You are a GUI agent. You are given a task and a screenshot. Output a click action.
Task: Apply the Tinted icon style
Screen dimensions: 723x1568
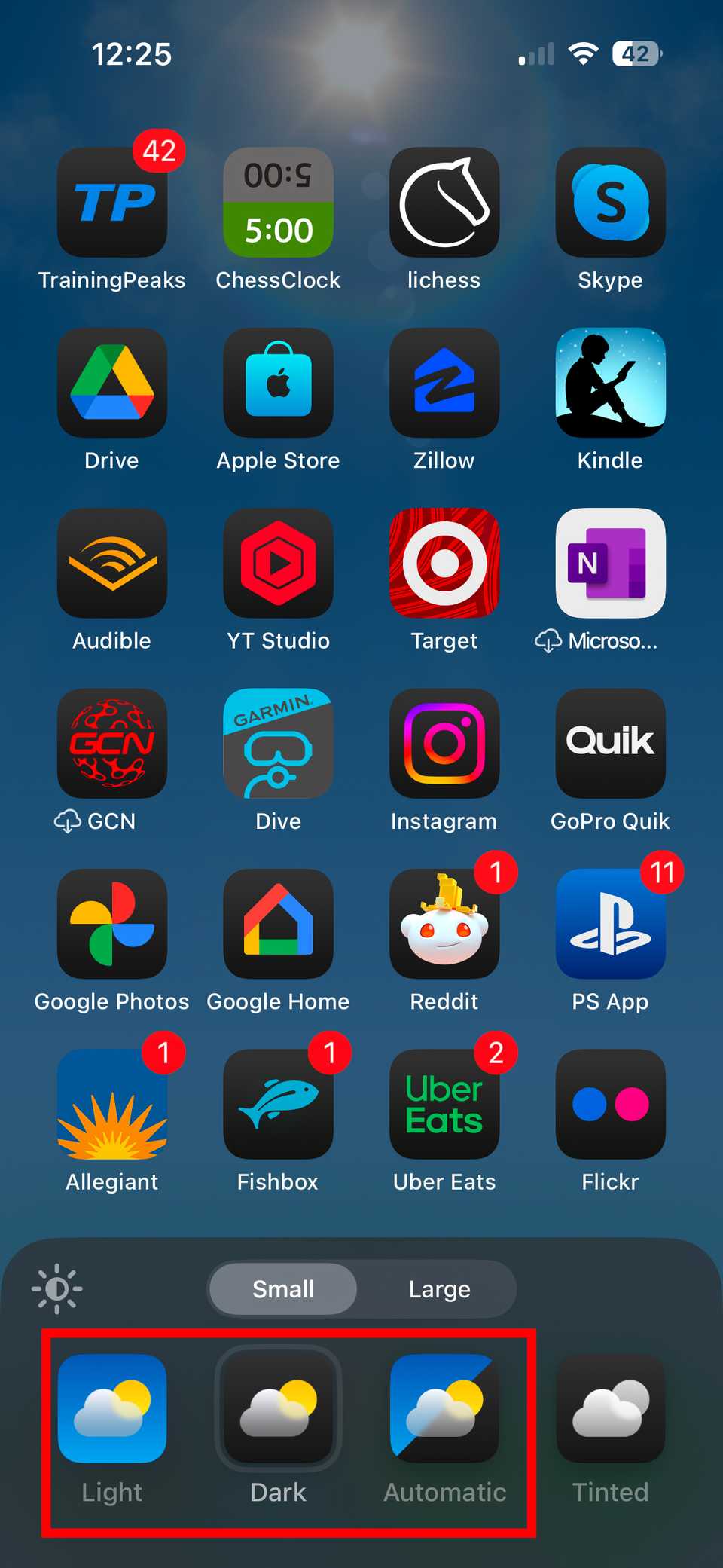pyautogui.click(x=610, y=1408)
